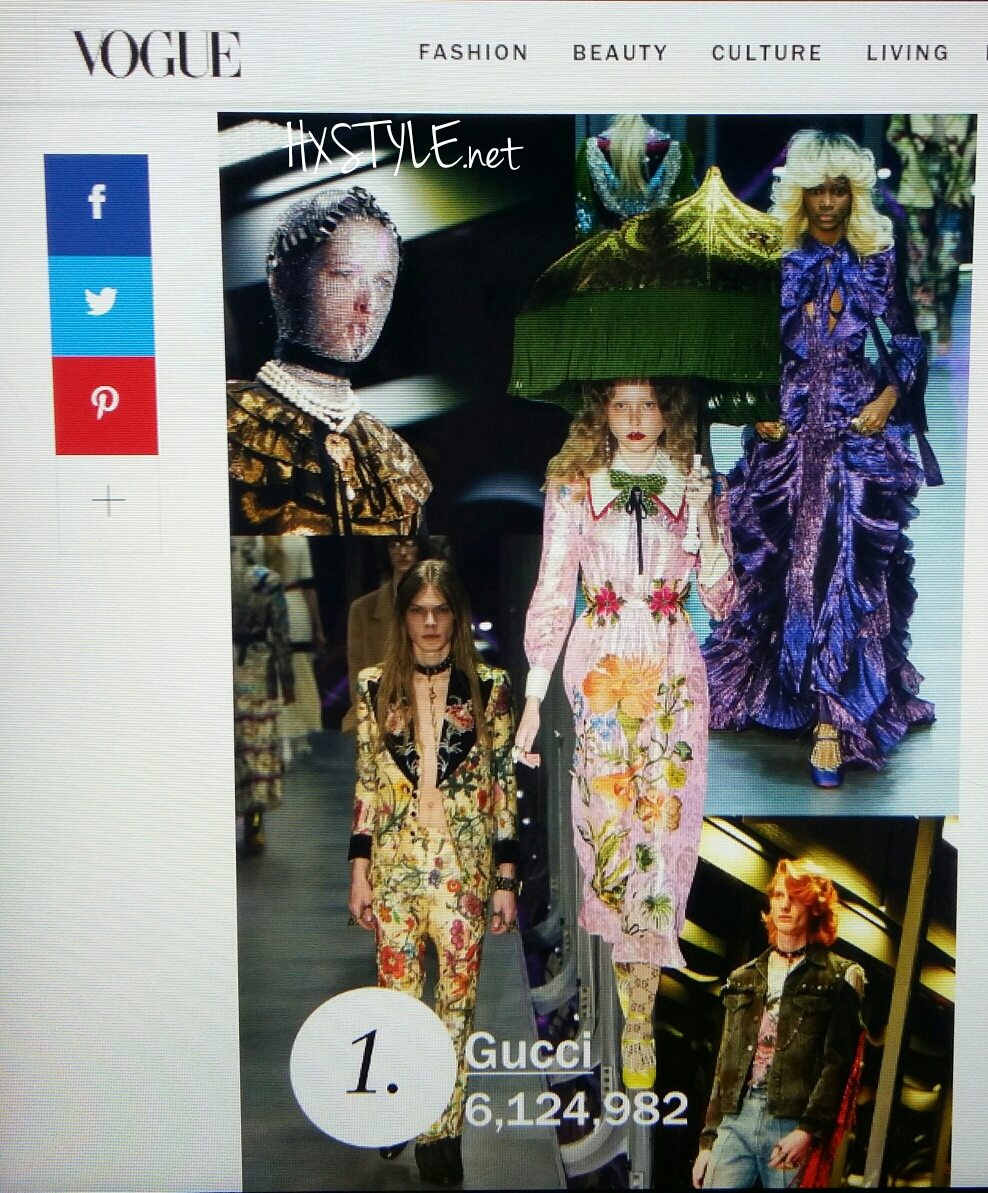Expand more sharing options with the plus icon
This screenshot has height=1193, width=988.
pos(108,501)
